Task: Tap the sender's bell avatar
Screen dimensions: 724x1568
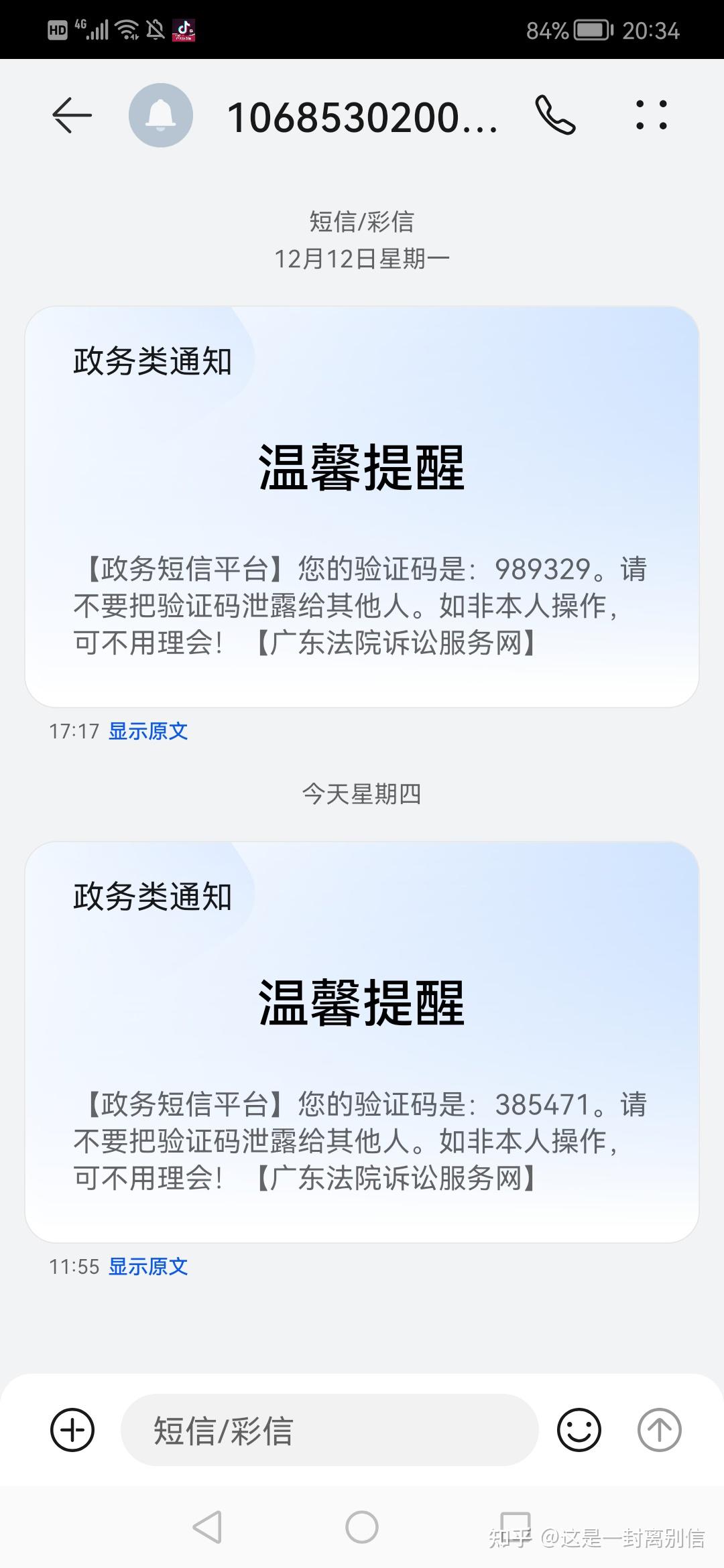Action: click(x=161, y=115)
